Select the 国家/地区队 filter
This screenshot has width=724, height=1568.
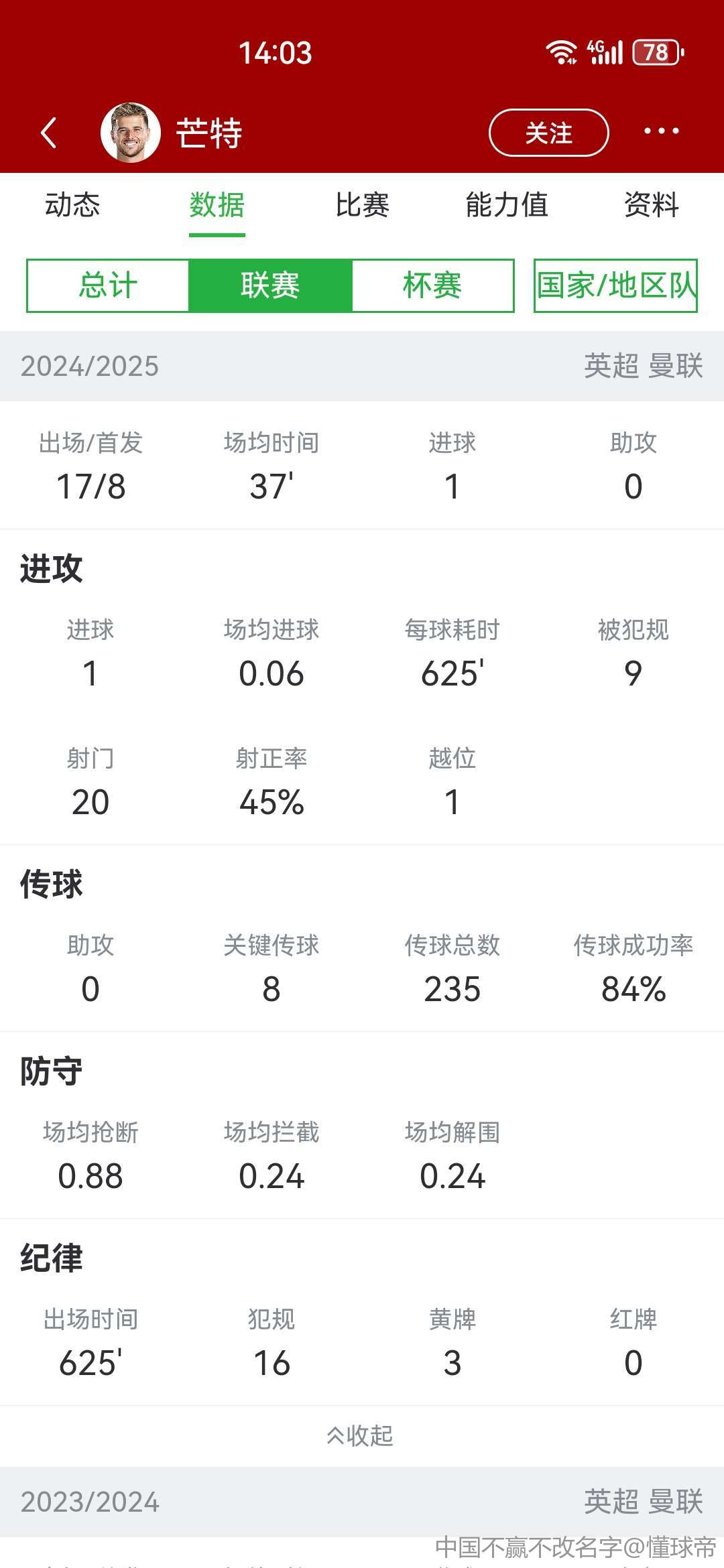[x=615, y=285]
